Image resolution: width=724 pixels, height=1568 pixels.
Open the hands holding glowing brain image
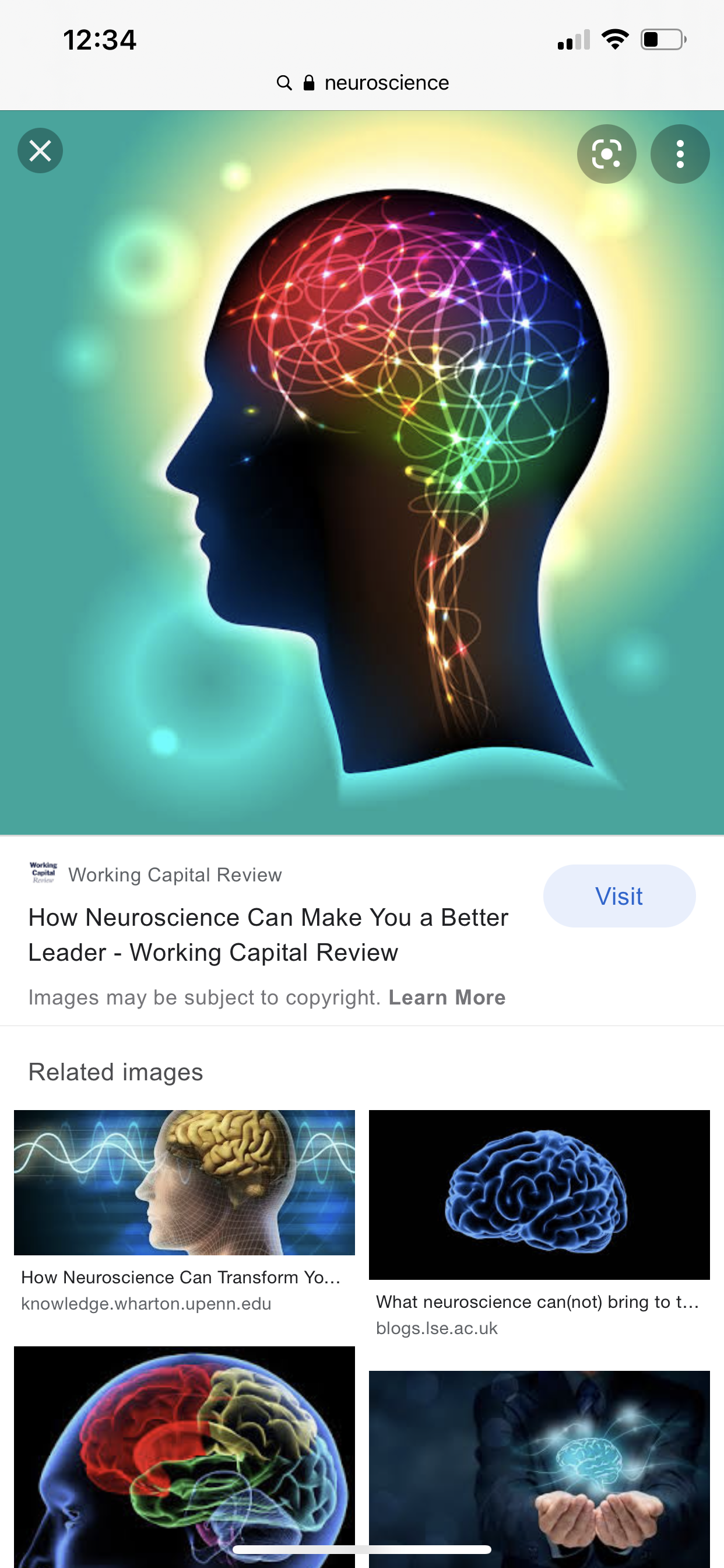539,1467
